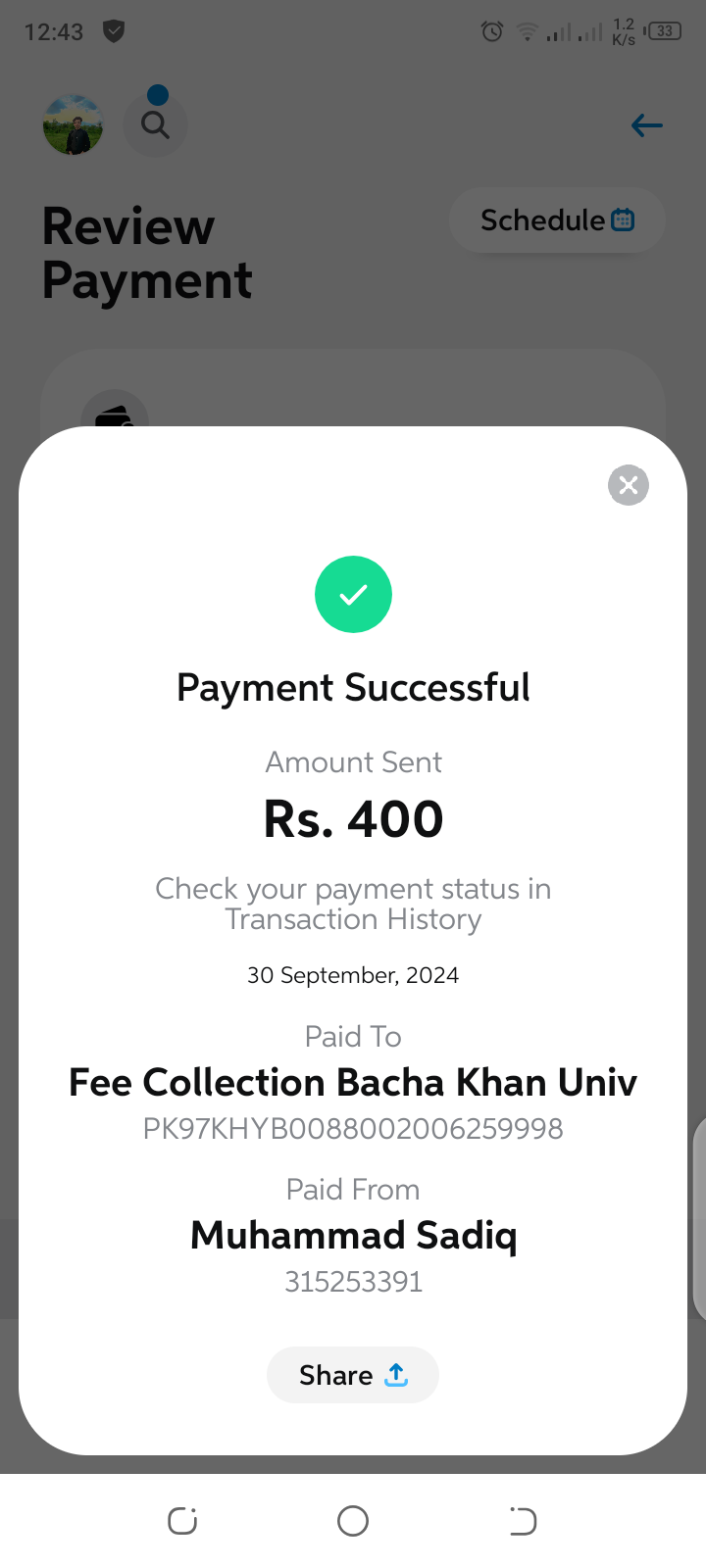Close the Payment Successful dialog

[x=629, y=485]
